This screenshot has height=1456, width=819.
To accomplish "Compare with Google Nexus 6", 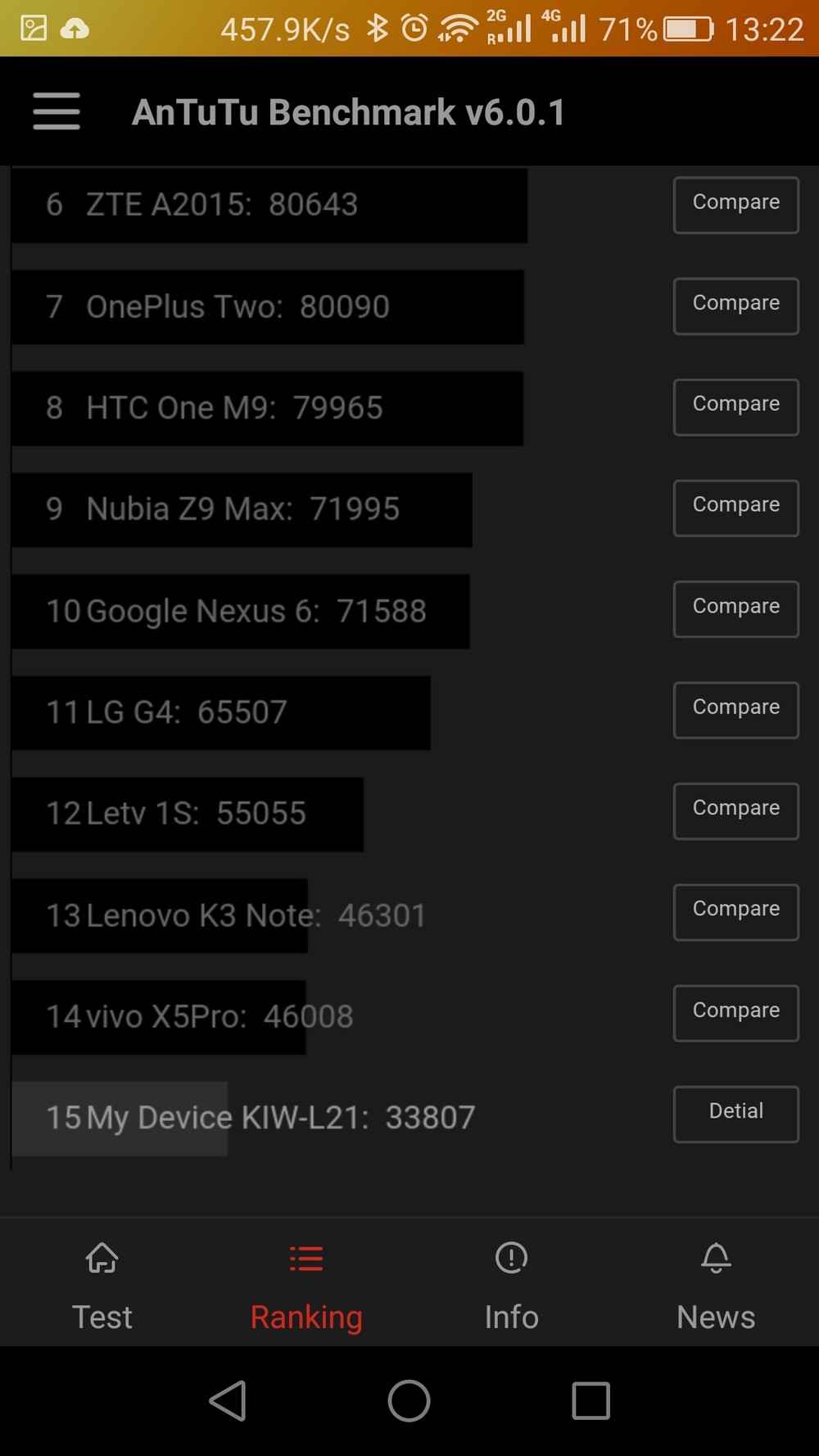I will point(735,609).
